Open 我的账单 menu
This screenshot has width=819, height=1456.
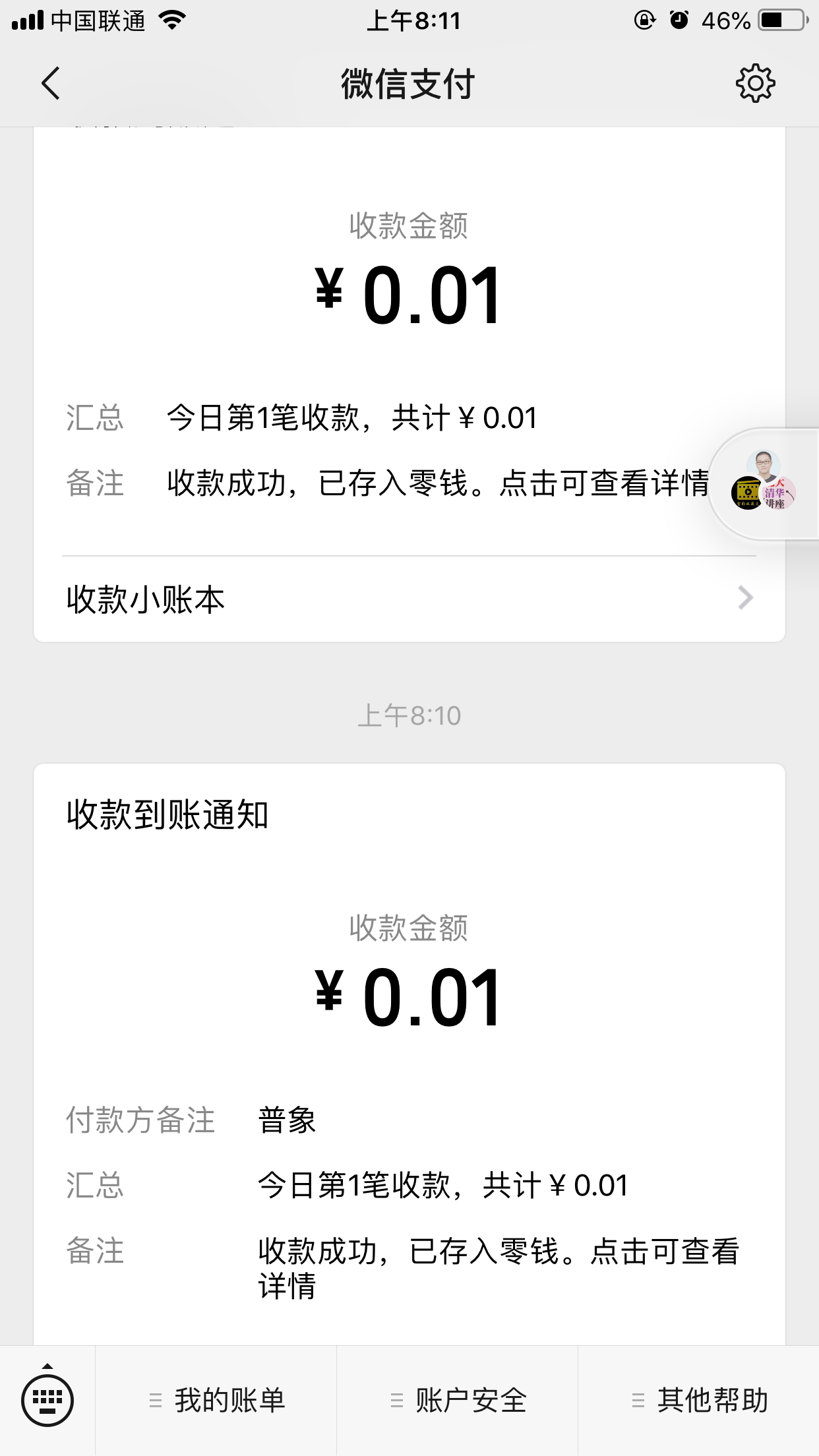[x=217, y=1400]
